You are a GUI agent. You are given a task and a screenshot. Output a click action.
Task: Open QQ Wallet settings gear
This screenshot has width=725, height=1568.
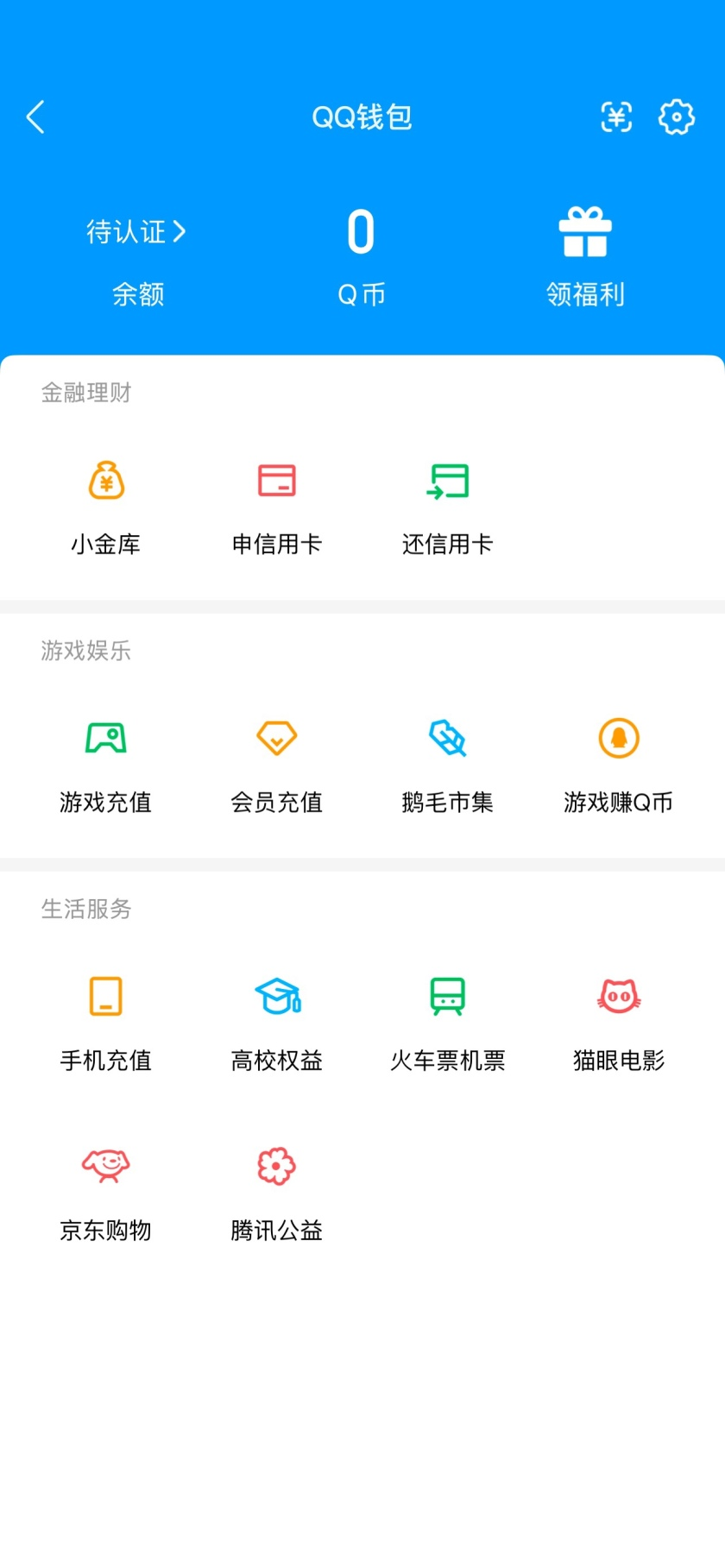point(677,117)
